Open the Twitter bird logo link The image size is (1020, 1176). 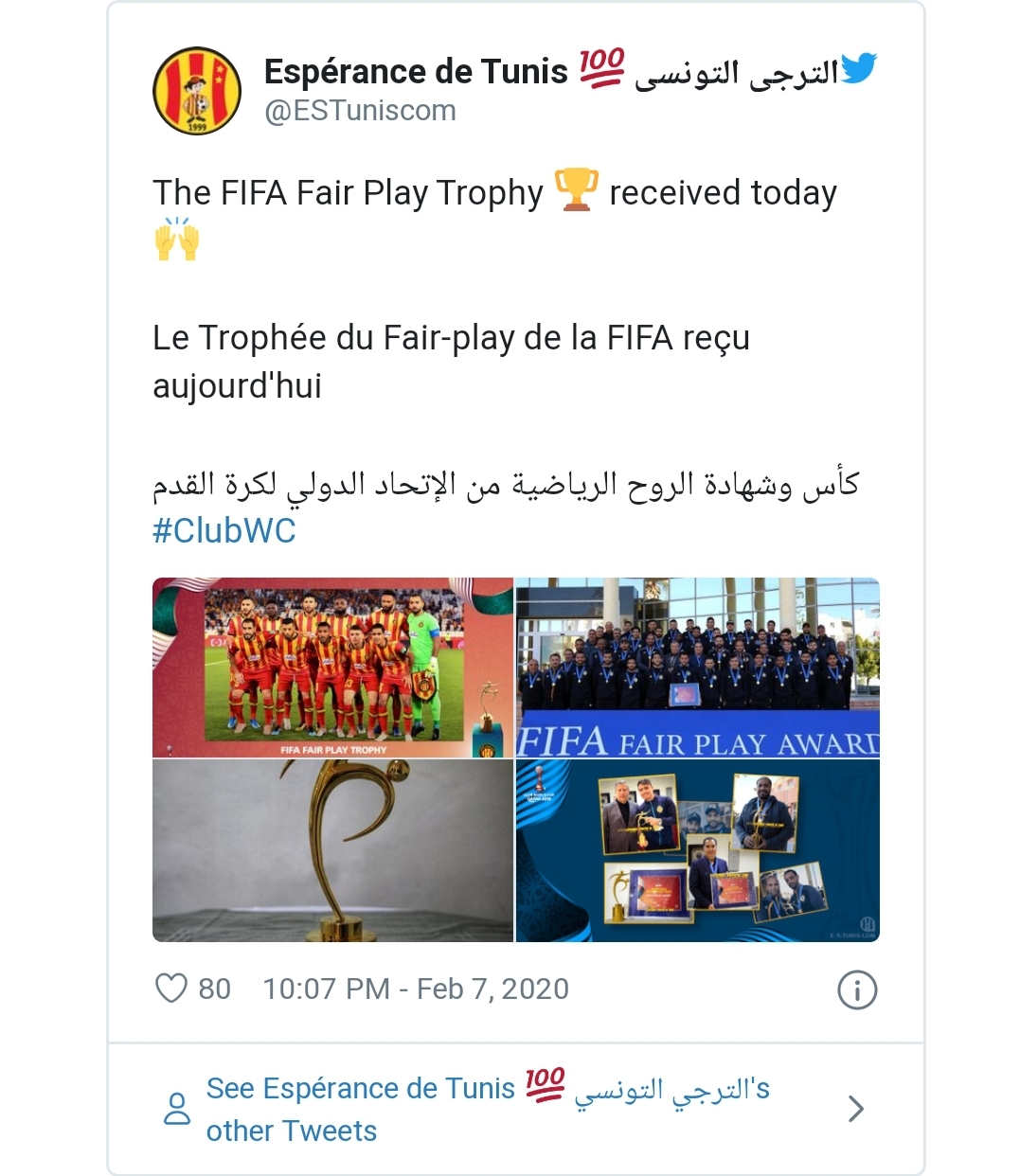(858, 69)
